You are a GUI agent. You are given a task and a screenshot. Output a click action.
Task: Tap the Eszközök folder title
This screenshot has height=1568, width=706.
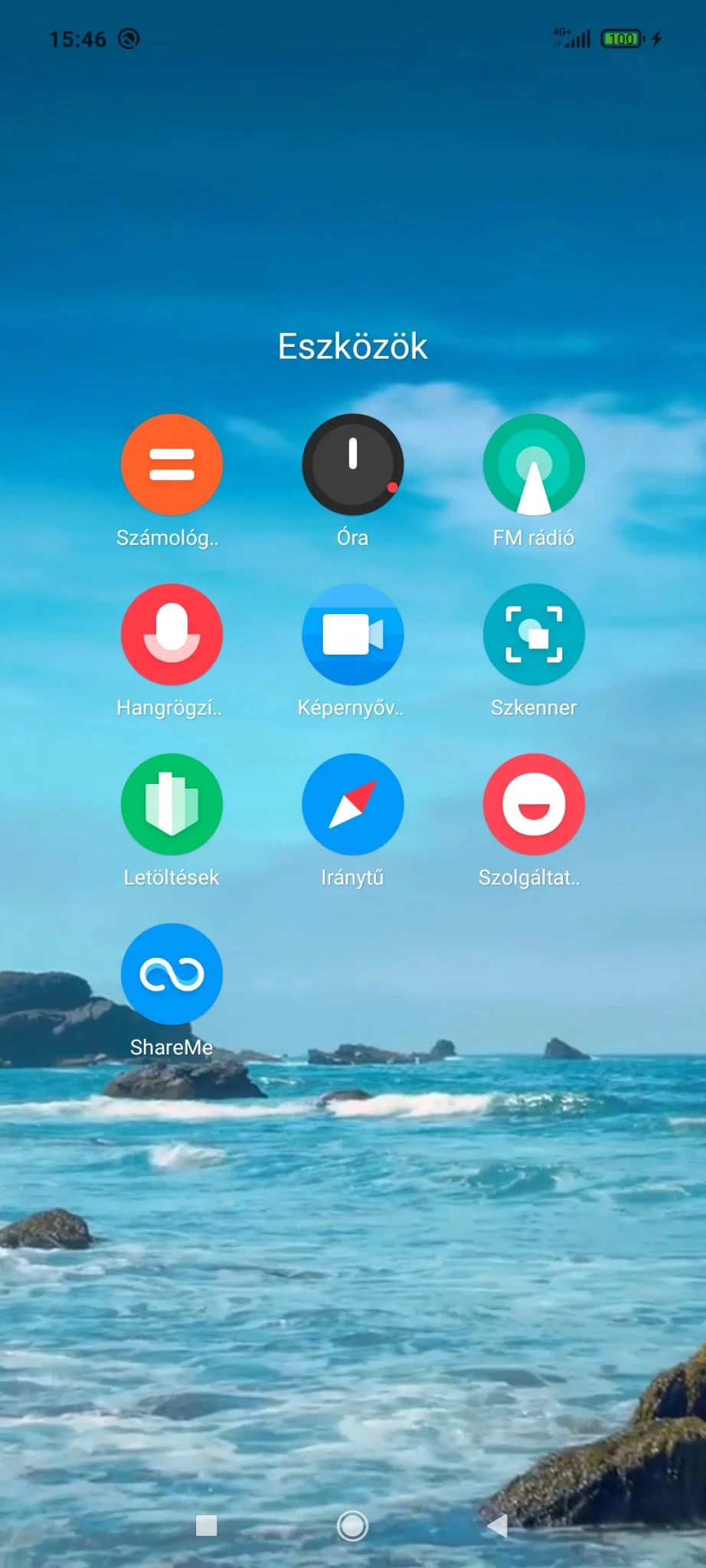click(352, 346)
